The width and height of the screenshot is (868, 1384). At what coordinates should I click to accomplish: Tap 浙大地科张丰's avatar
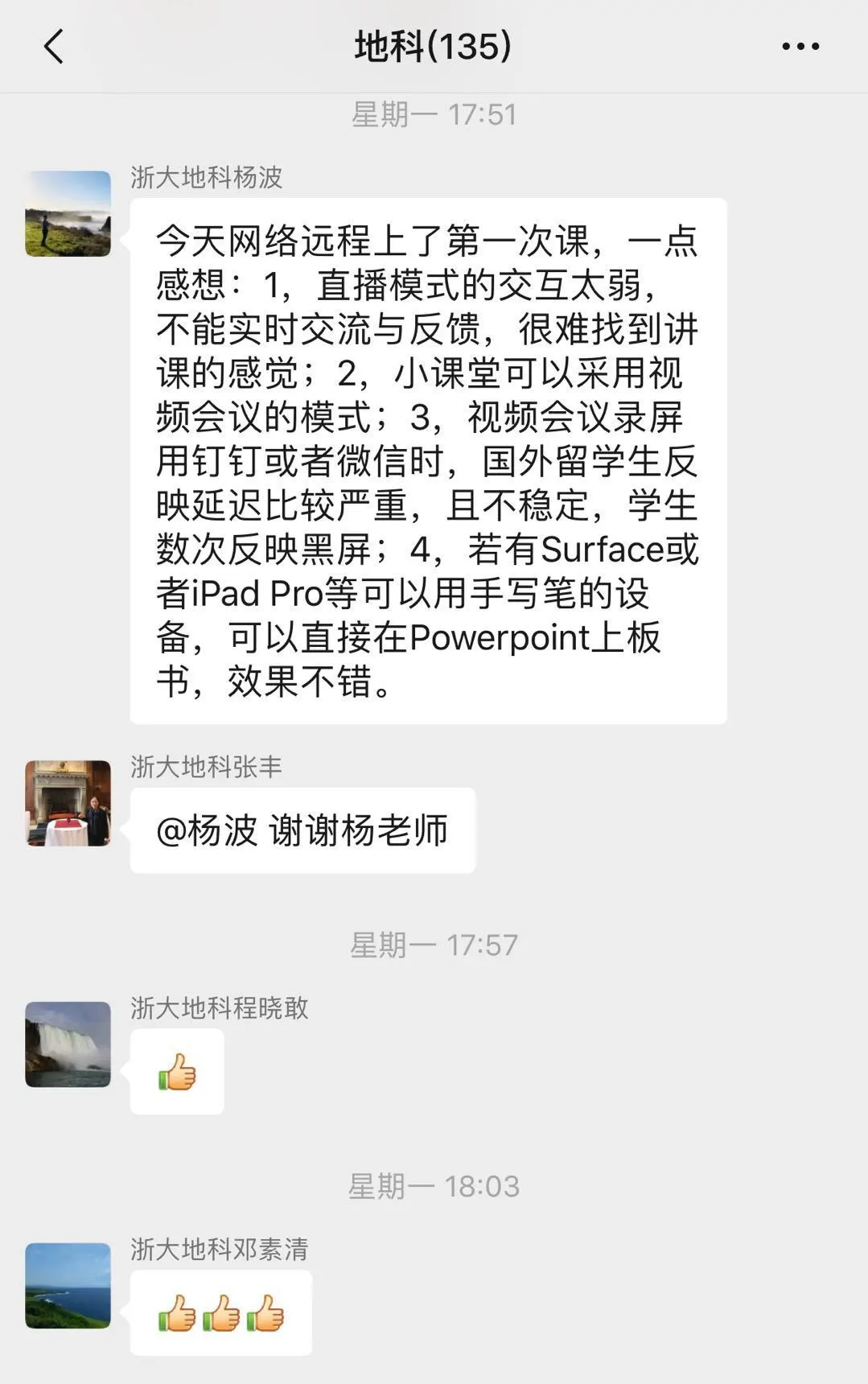point(68,803)
